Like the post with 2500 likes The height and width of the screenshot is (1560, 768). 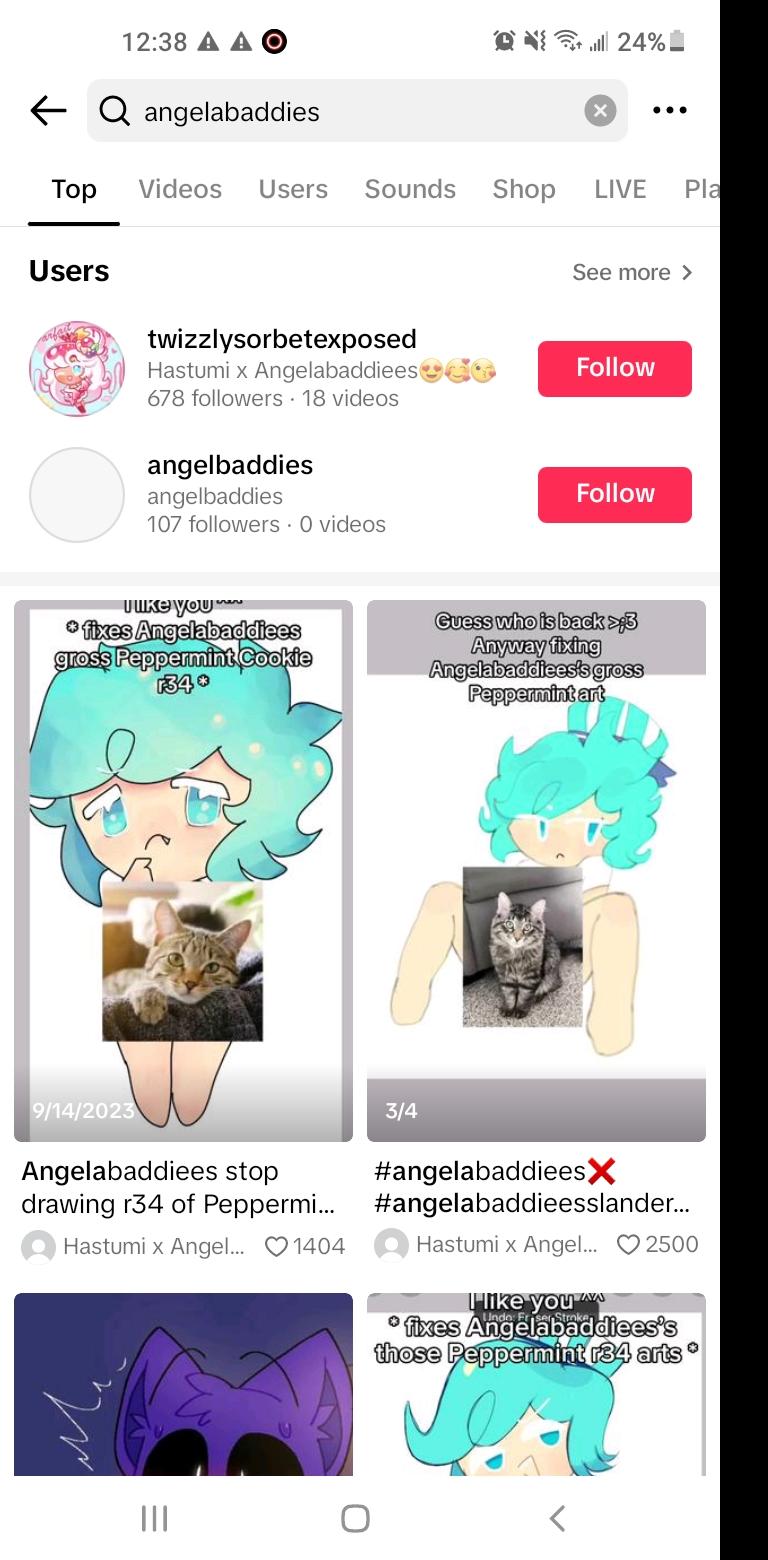pos(628,1245)
